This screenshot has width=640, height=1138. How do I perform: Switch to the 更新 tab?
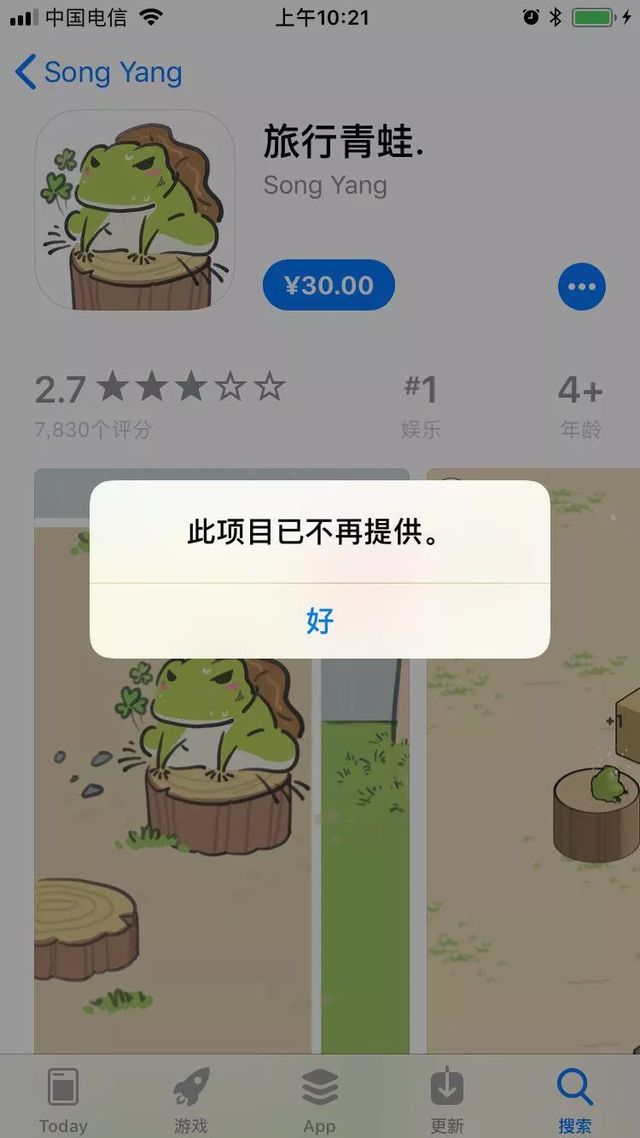447,1099
